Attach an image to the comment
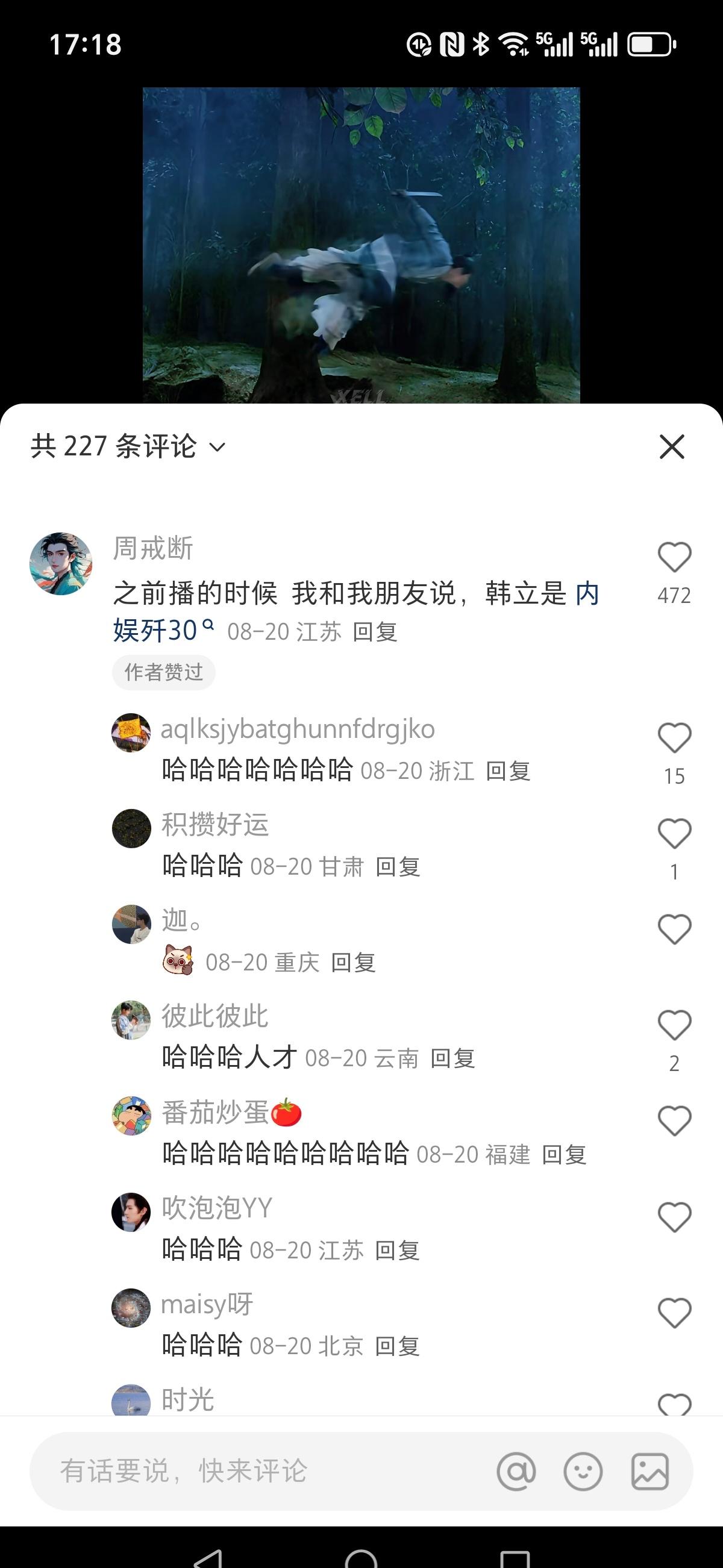Screen dimensions: 723x1568 click(x=649, y=1472)
